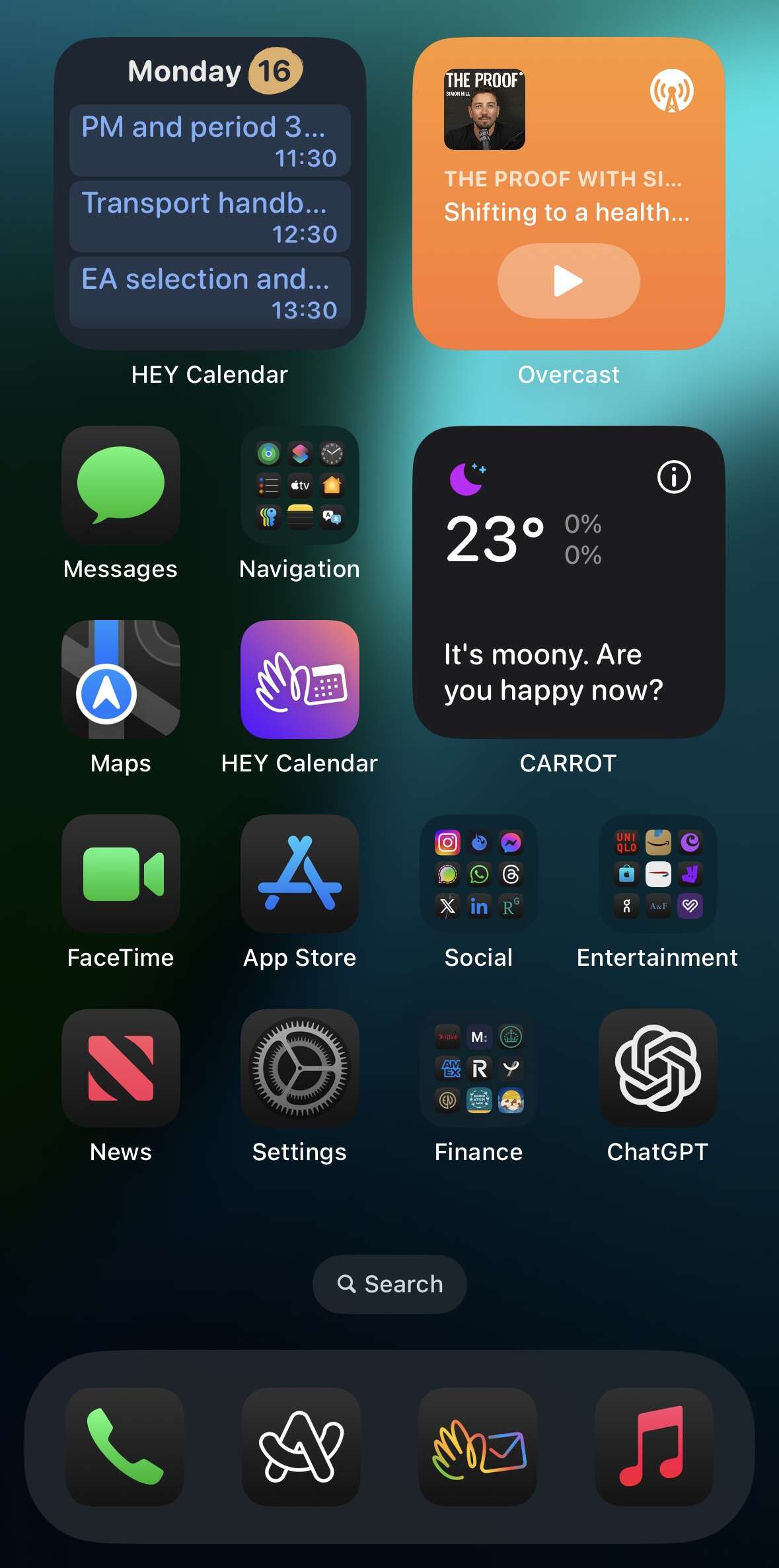Image resolution: width=779 pixels, height=1568 pixels.
Task: Launch the News app
Action: [121, 1068]
